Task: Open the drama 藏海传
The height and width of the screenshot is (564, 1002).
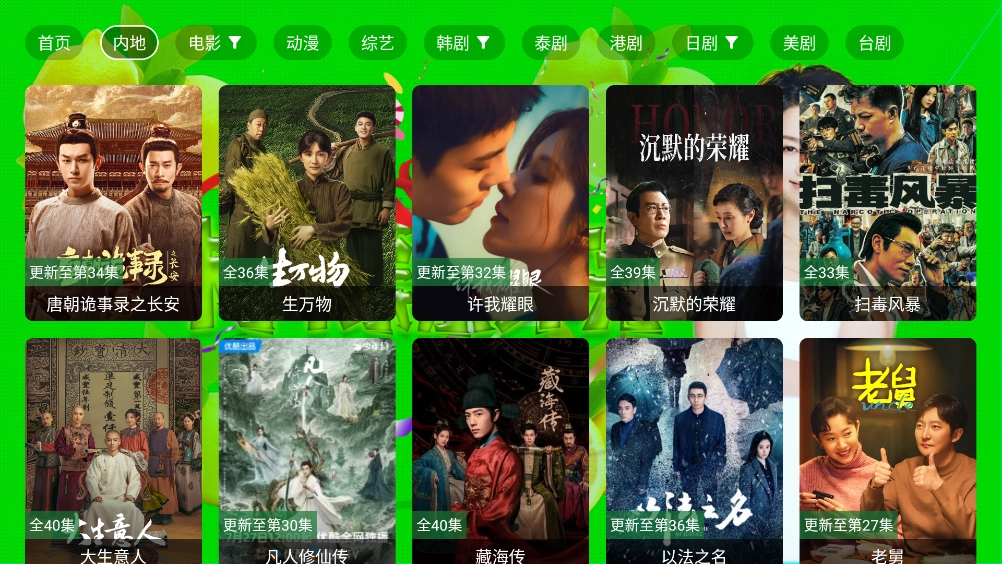Action: [x=500, y=450]
